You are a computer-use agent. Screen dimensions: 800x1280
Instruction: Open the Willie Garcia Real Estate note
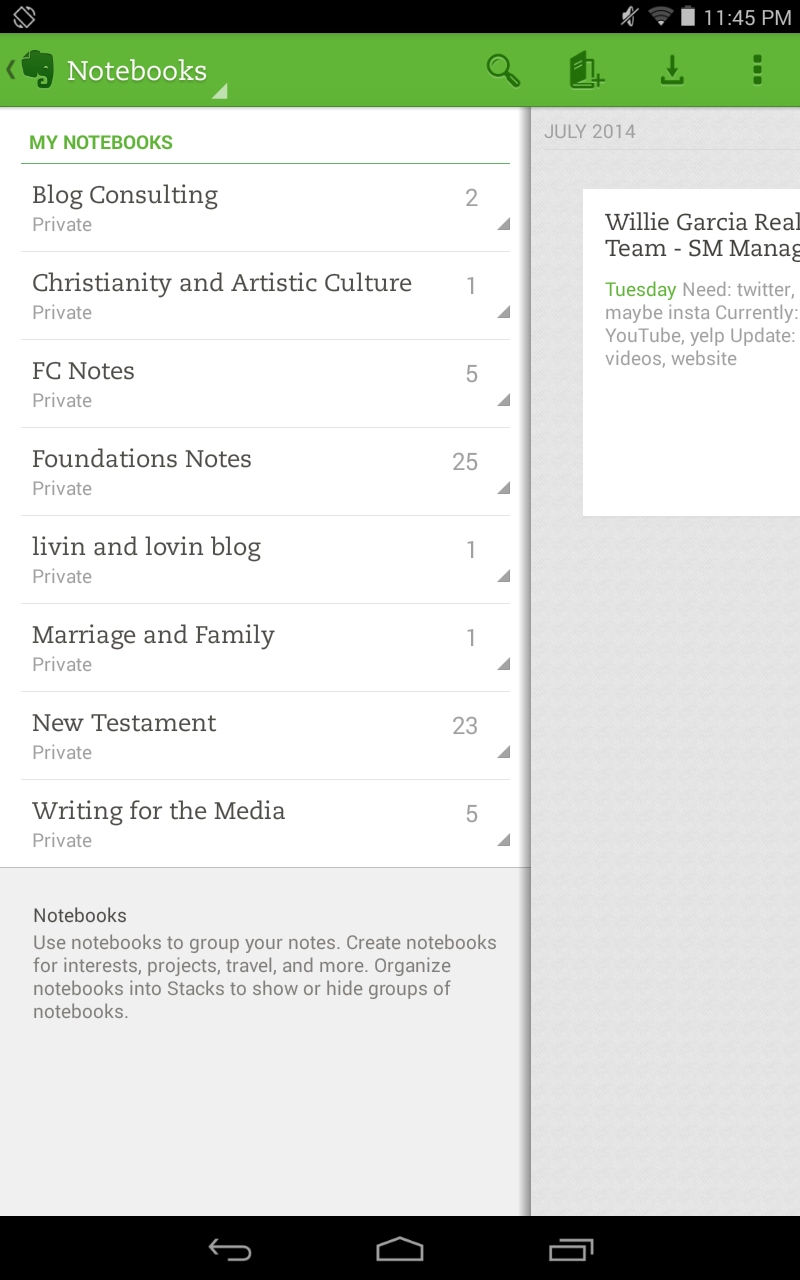[700, 300]
